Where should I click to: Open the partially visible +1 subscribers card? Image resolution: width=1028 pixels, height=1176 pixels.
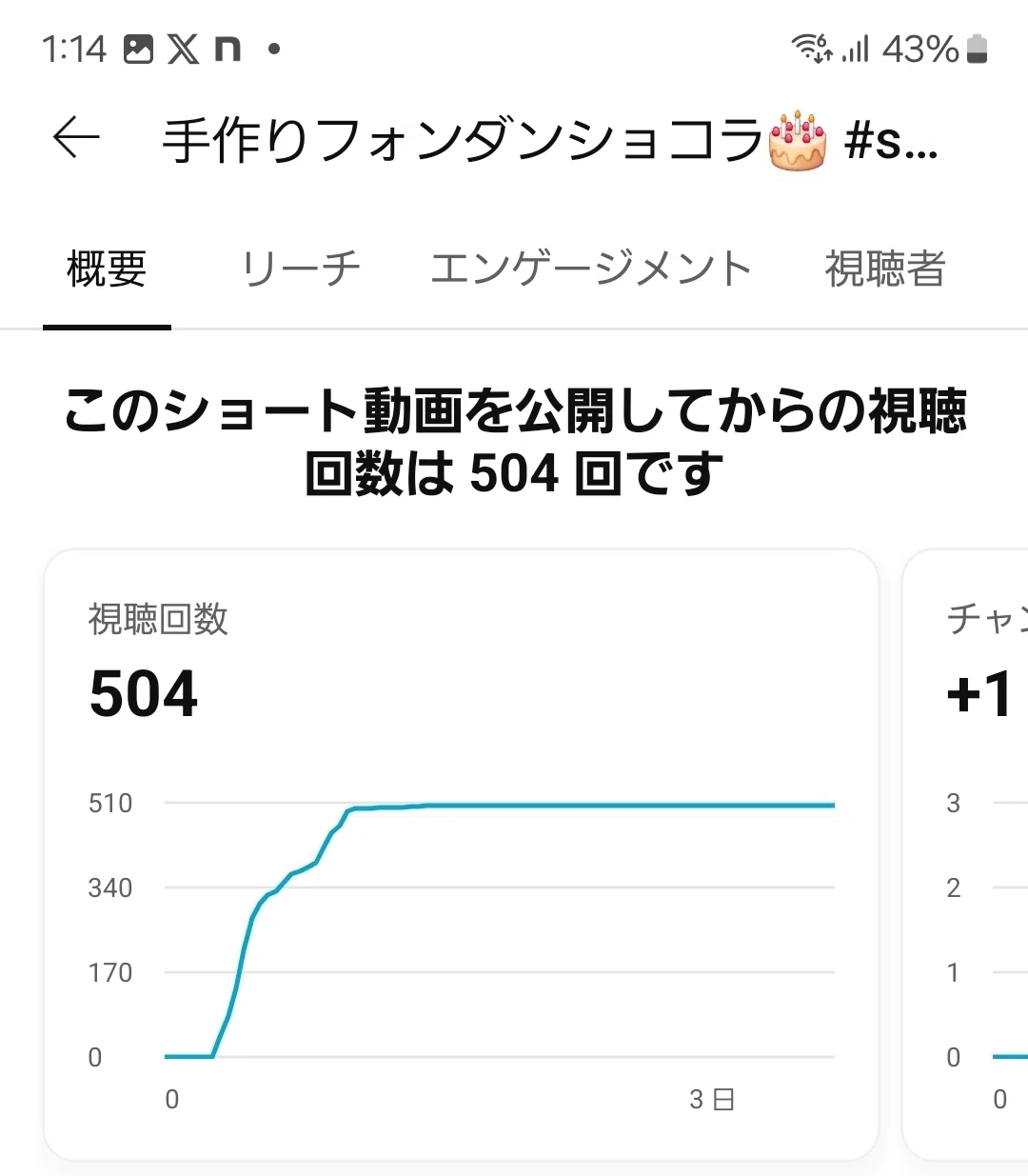(x=965, y=854)
